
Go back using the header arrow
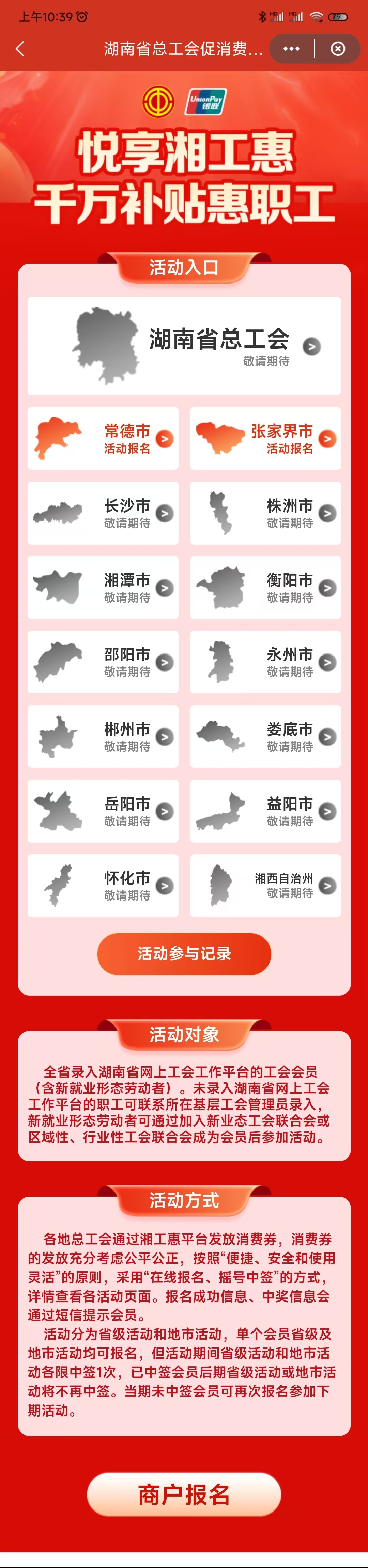pyautogui.click(x=20, y=49)
